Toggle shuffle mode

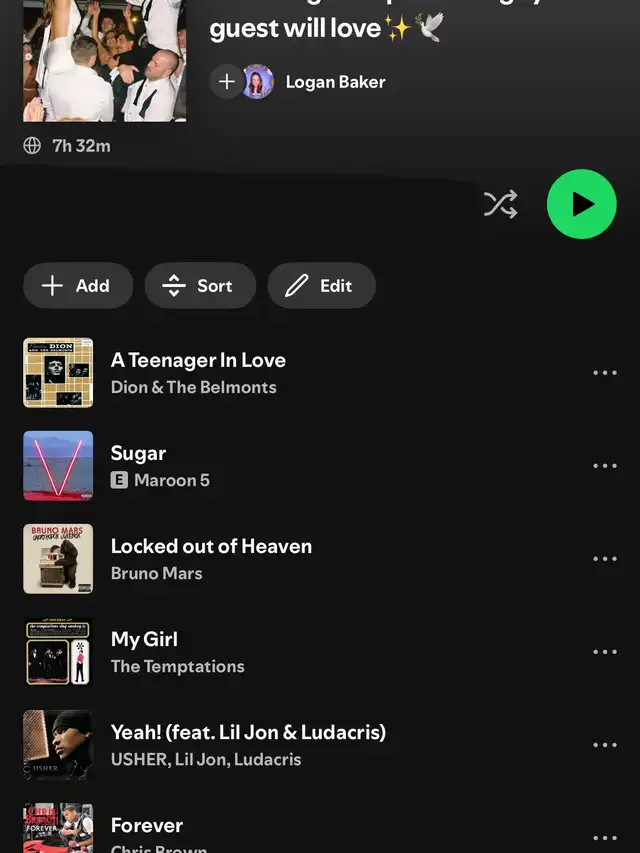click(x=501, y=204)
